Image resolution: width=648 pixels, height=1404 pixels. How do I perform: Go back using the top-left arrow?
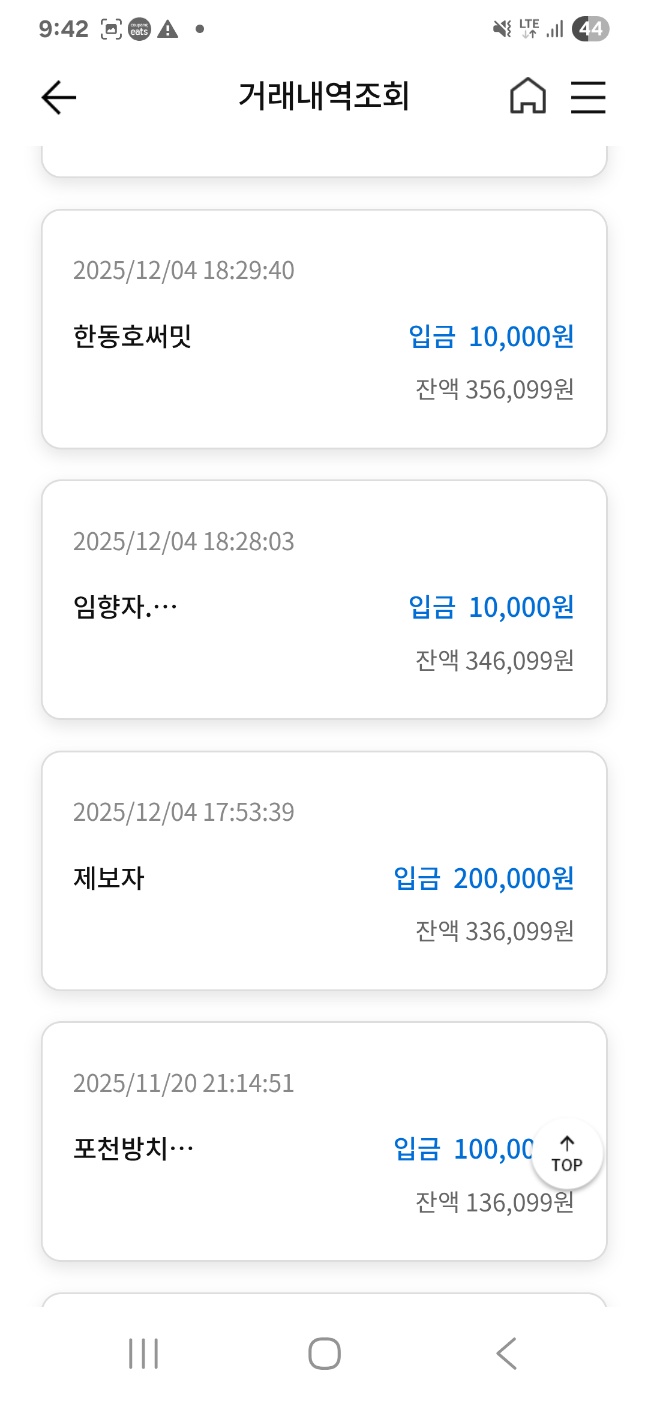click(x=59, y=97)
